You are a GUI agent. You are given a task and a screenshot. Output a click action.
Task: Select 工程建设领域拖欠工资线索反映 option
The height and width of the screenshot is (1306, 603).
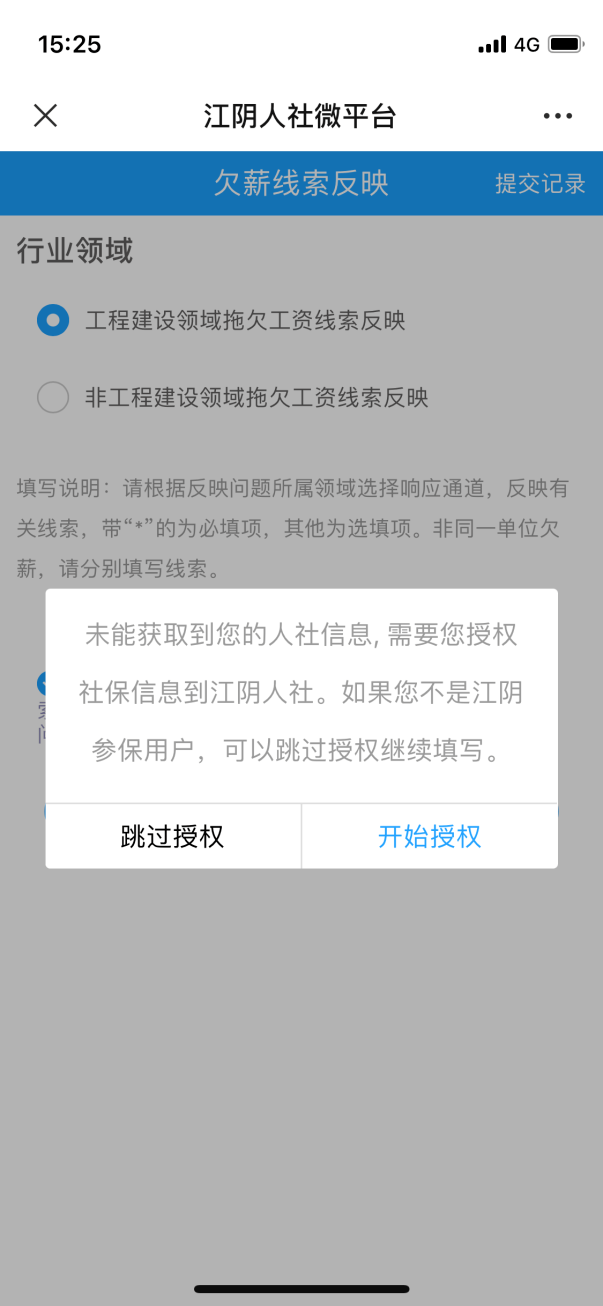53,321
